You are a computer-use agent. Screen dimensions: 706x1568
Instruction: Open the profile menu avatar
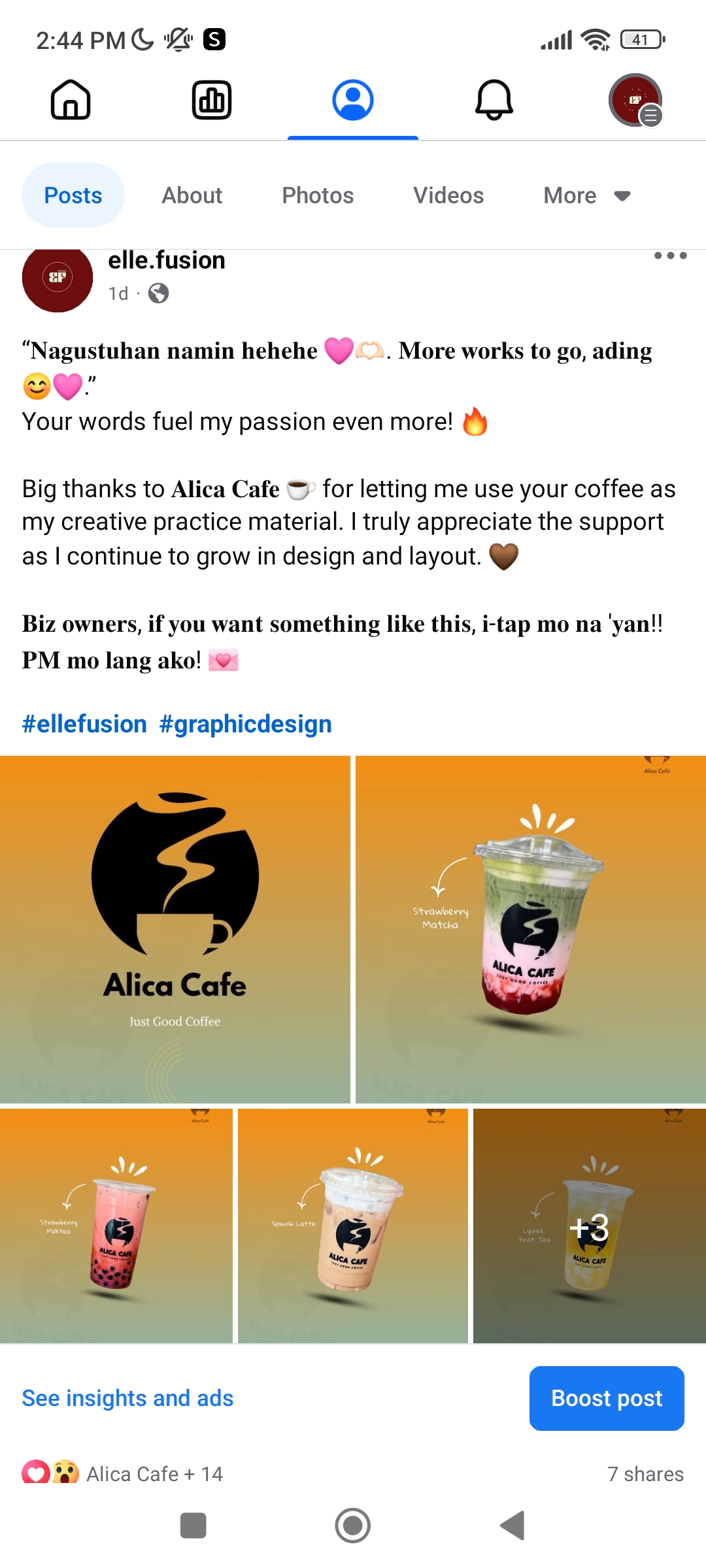[x=635, y=100]
